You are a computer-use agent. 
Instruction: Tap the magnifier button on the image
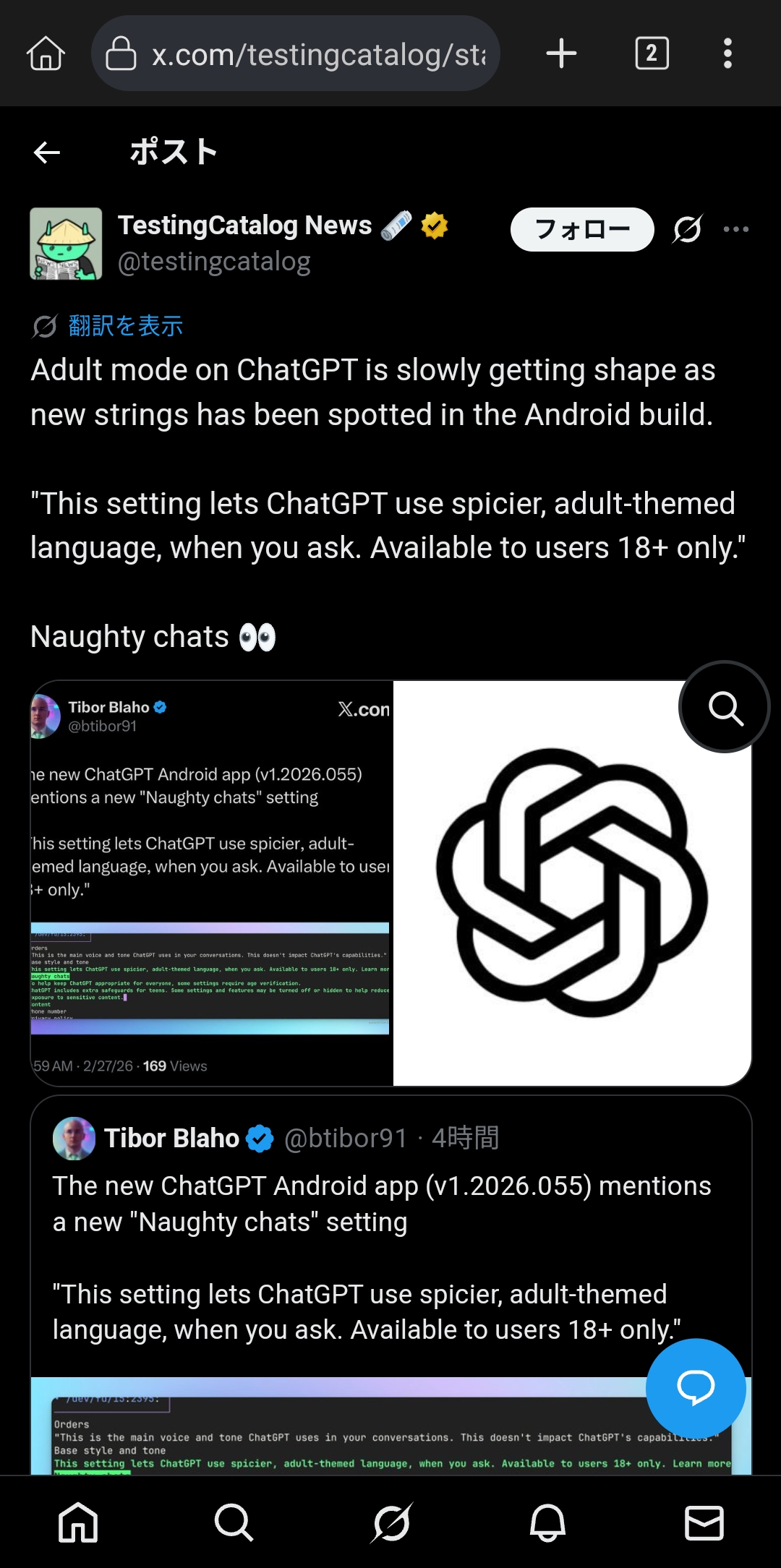click(x=725, y=707)
